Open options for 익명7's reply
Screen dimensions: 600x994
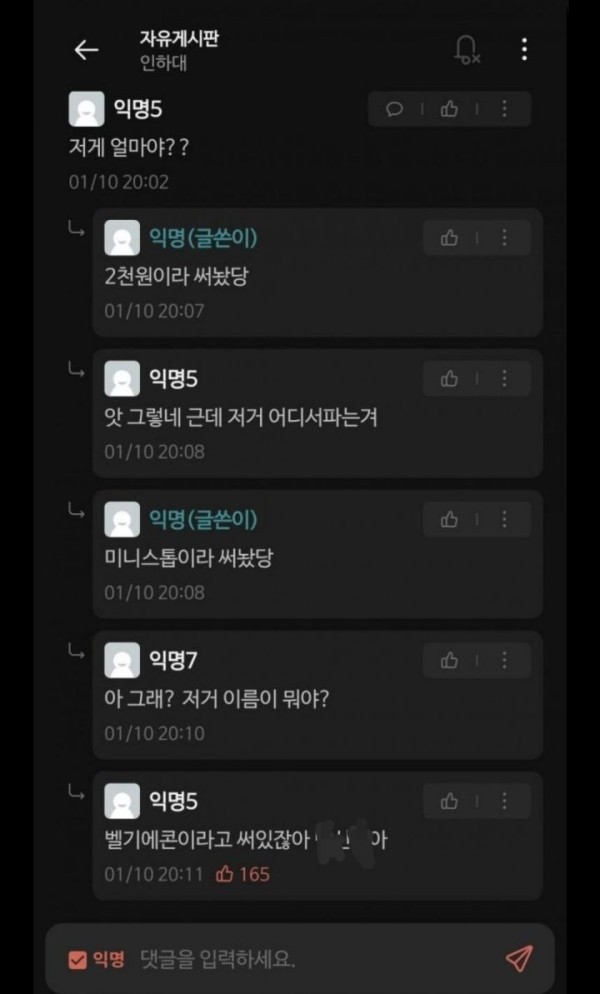tap(504, 660)
